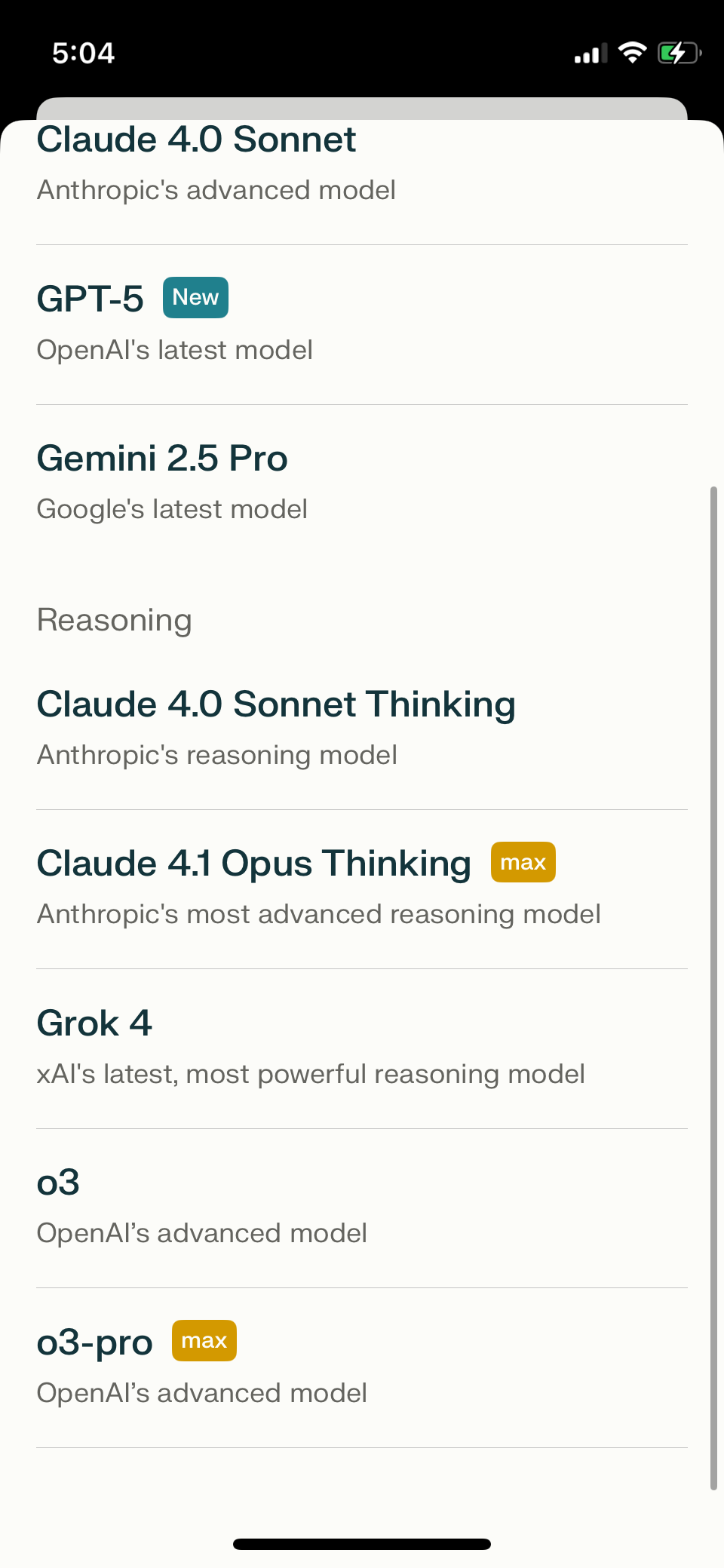Pick Gemini 2.5 Pro from the list
The height and width of the screenshot is (1568, 724).
362,484
